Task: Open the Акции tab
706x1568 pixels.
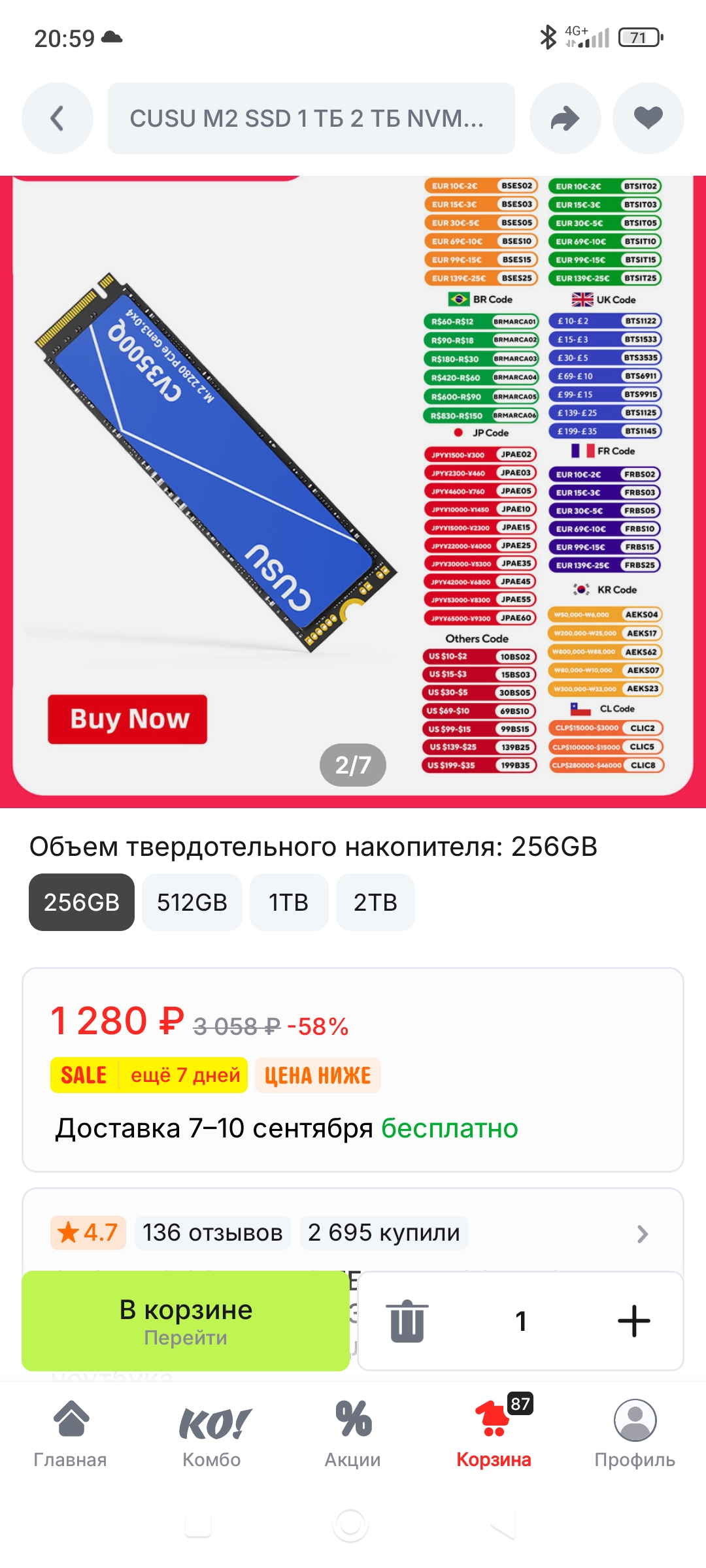Action: 353,1434
